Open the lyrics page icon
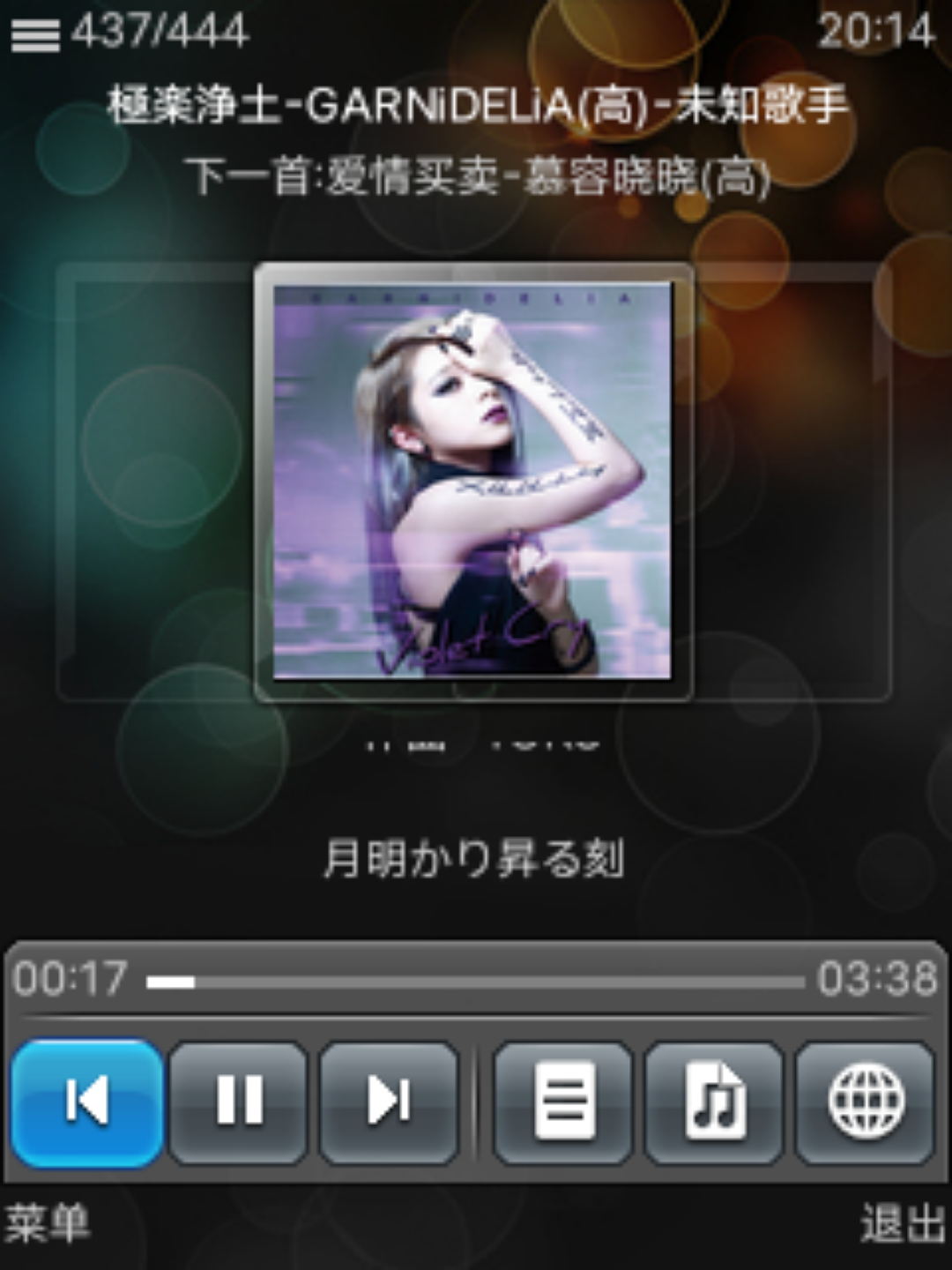This screenshot has height=1270, width=952. (x=562, y=1102)
